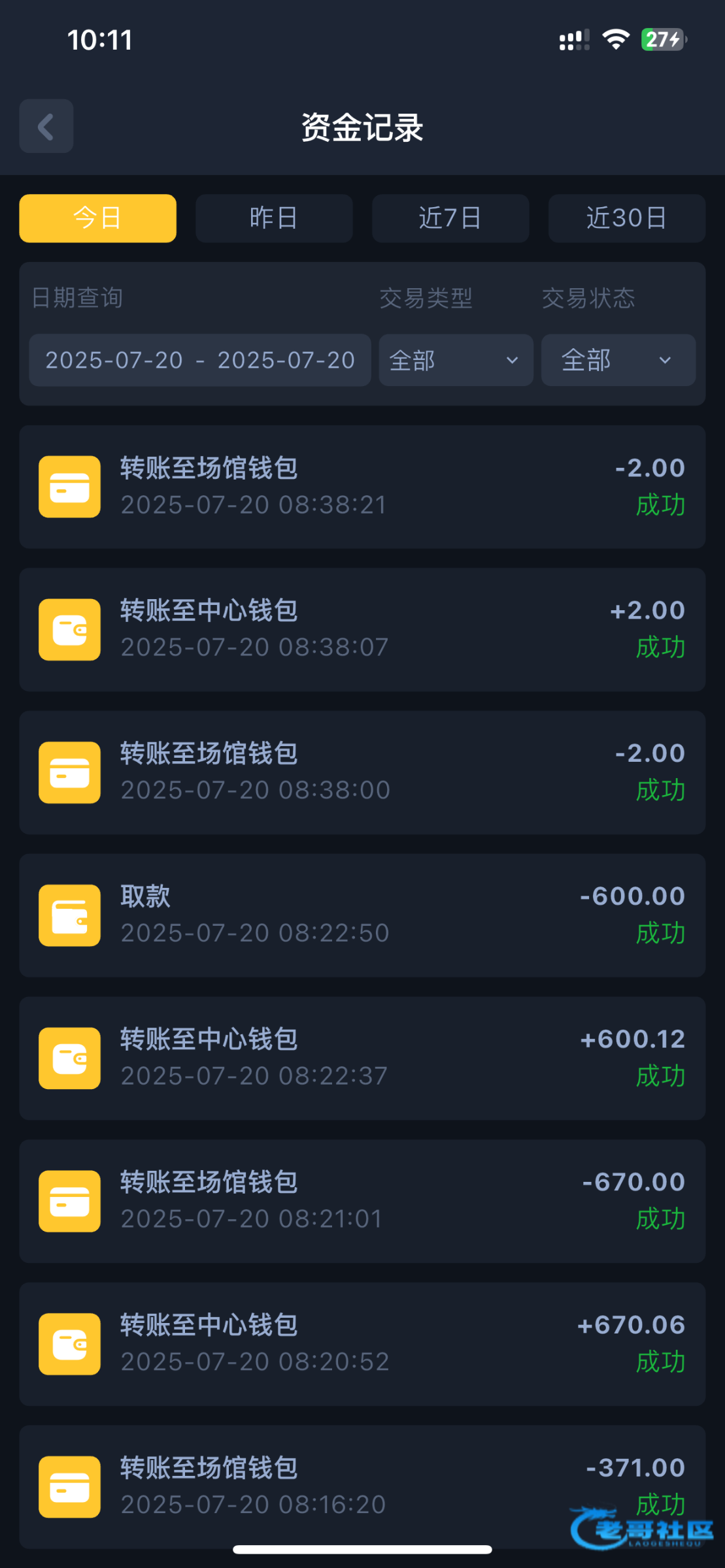Show records for 近30日

626,218
